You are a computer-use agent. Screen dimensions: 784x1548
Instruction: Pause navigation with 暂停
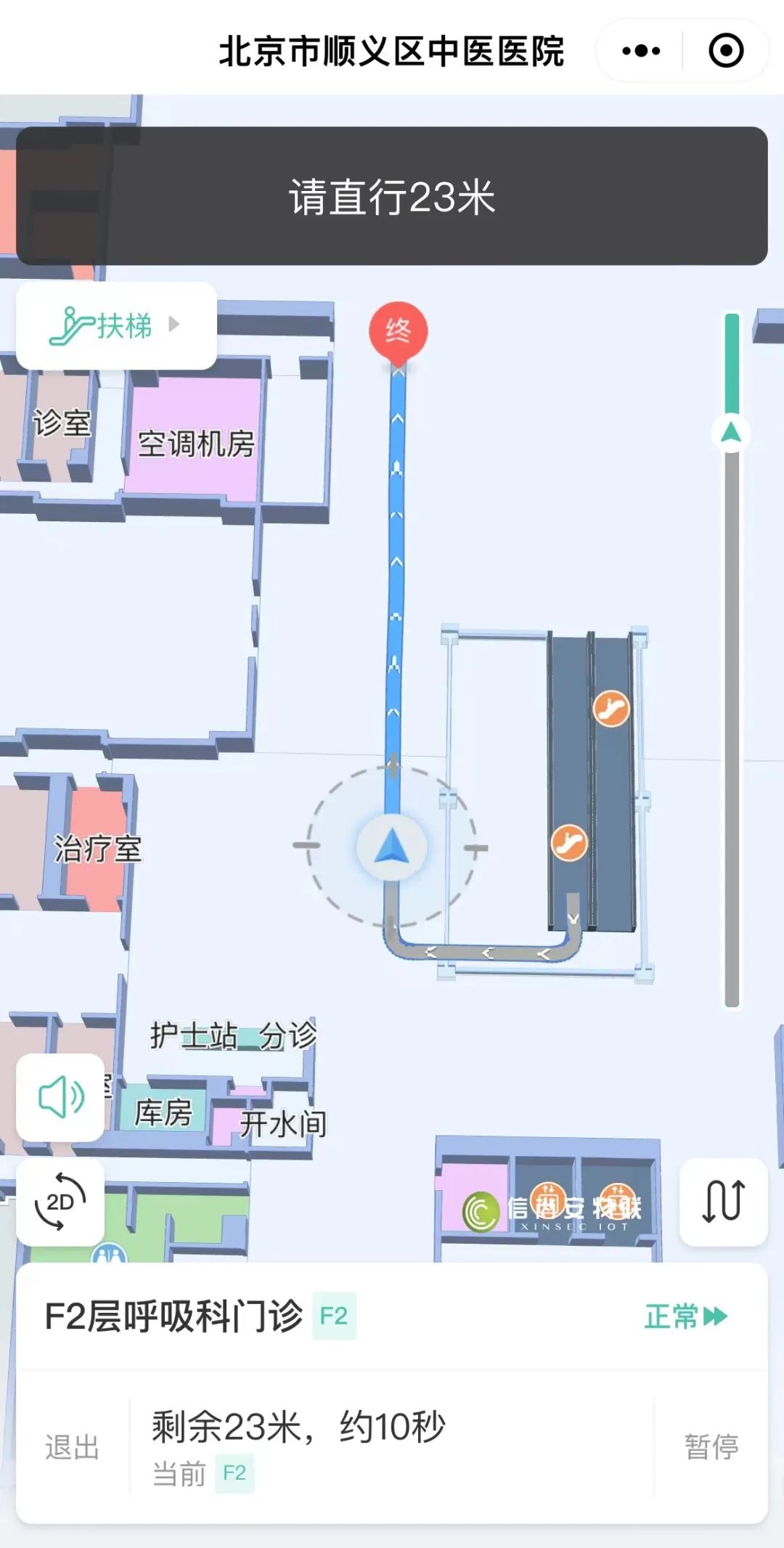(x=711, y=1446)
